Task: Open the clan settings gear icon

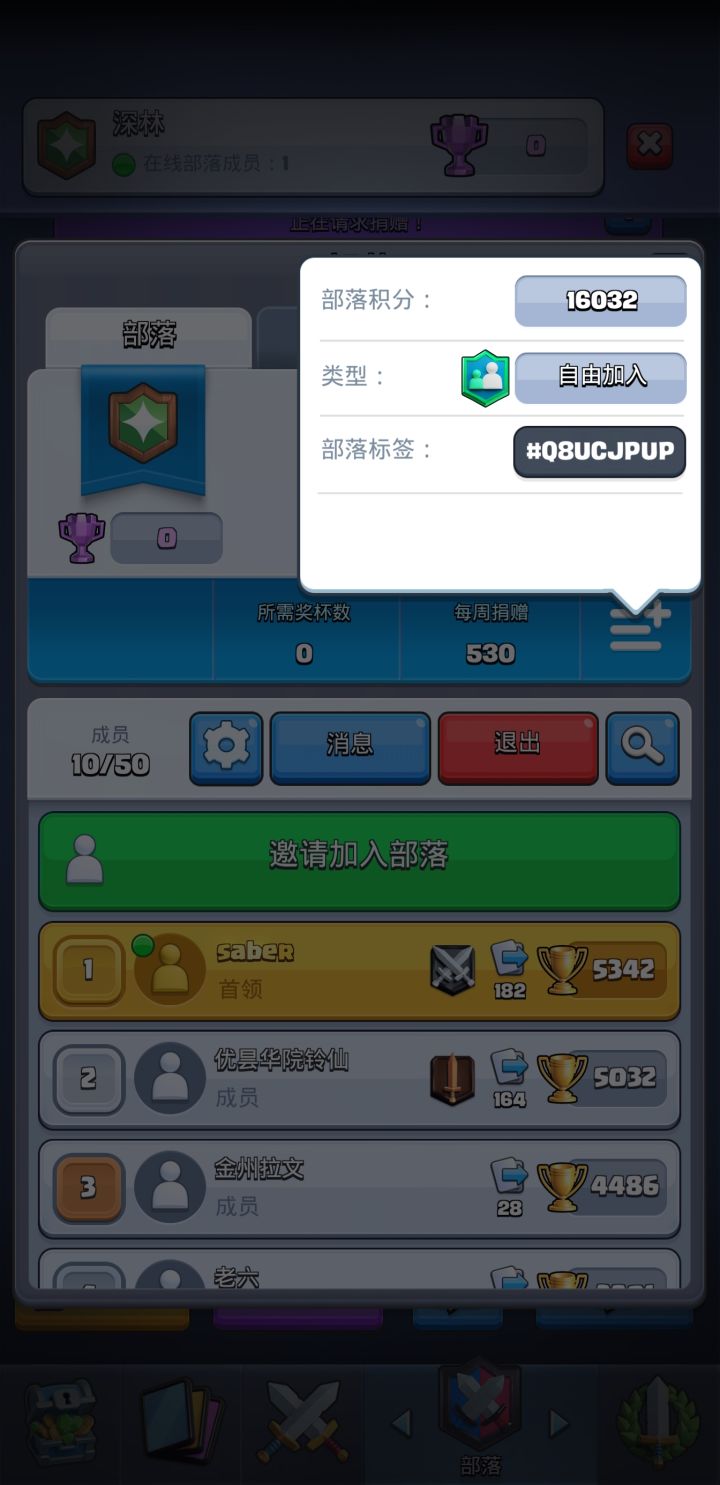Action: [x=226, y=748]
